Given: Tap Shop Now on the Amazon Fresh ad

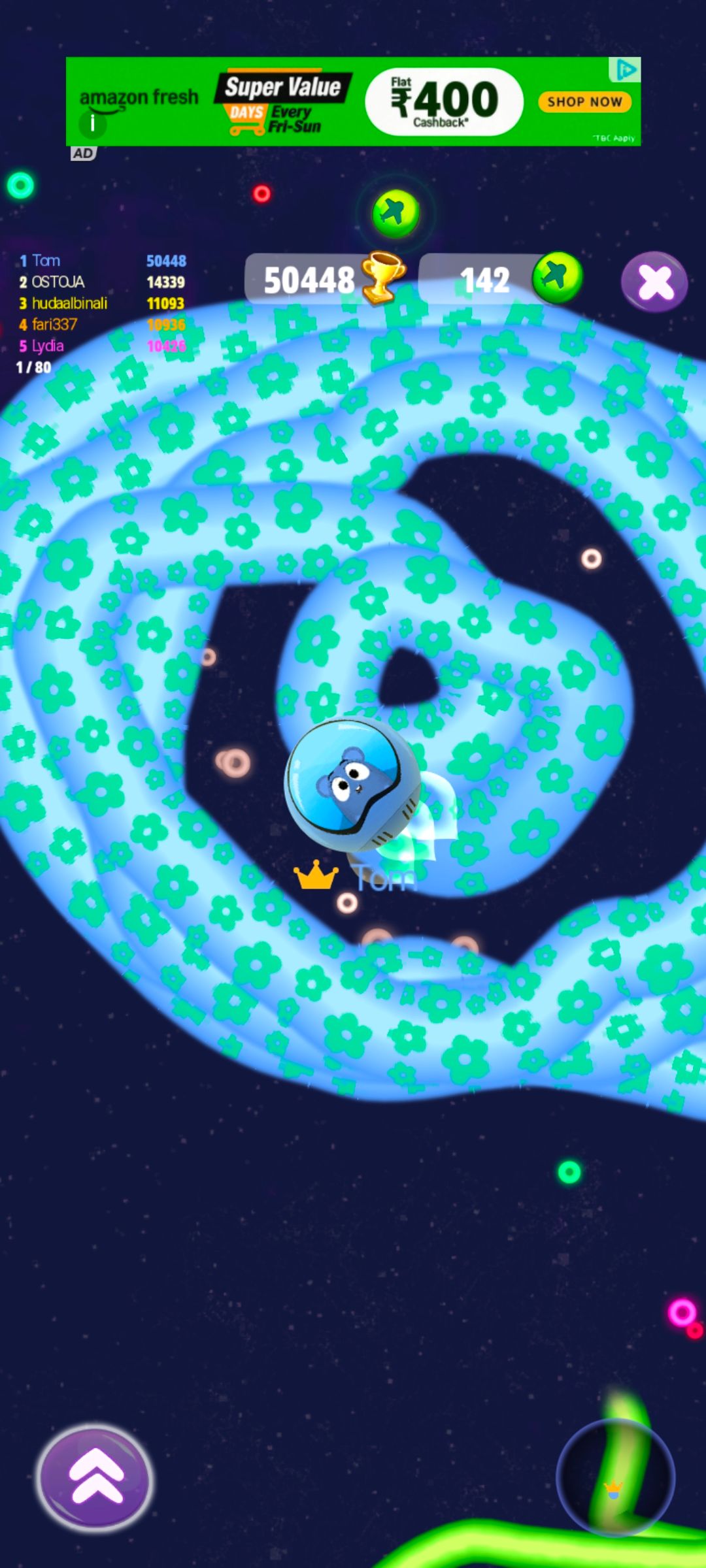Looking at the screenshot, I should (x=584, y=102).
